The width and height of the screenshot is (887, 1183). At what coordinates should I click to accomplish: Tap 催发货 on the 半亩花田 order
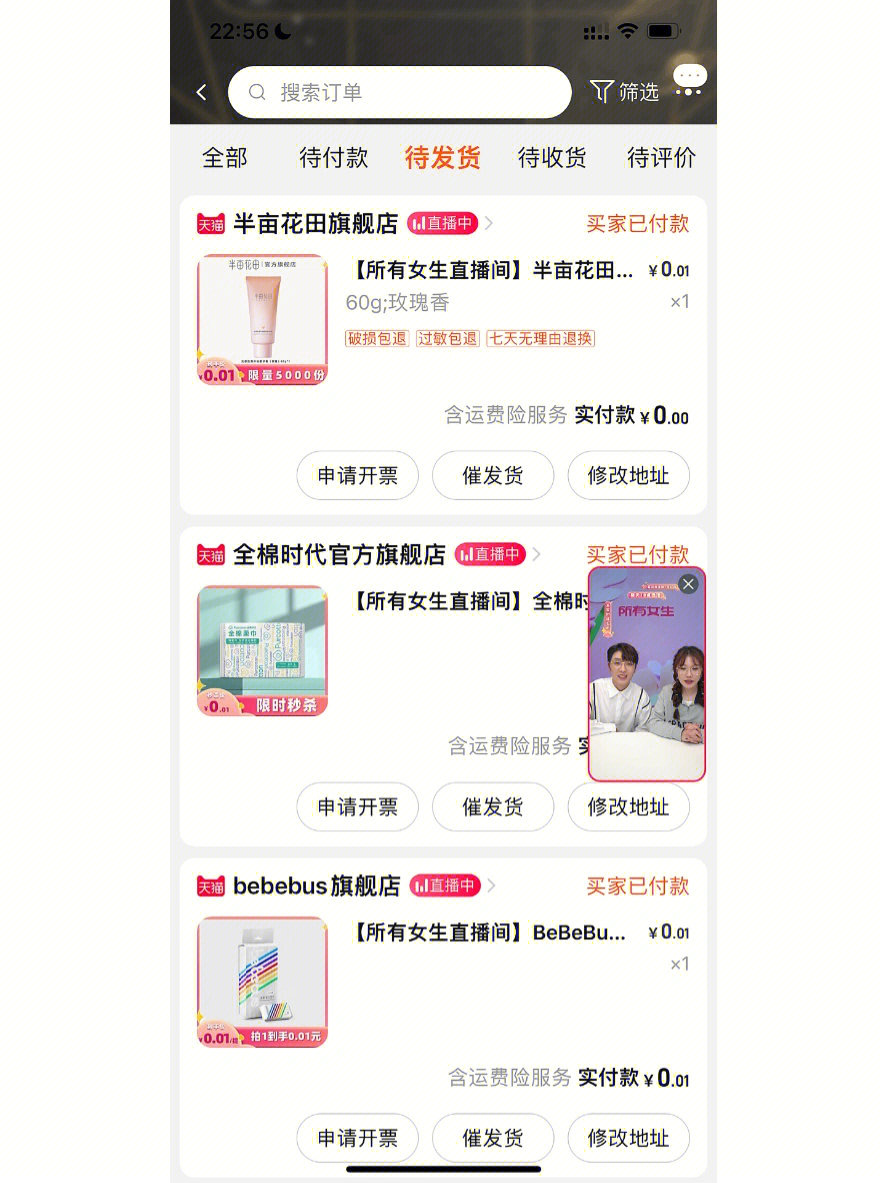492,475
